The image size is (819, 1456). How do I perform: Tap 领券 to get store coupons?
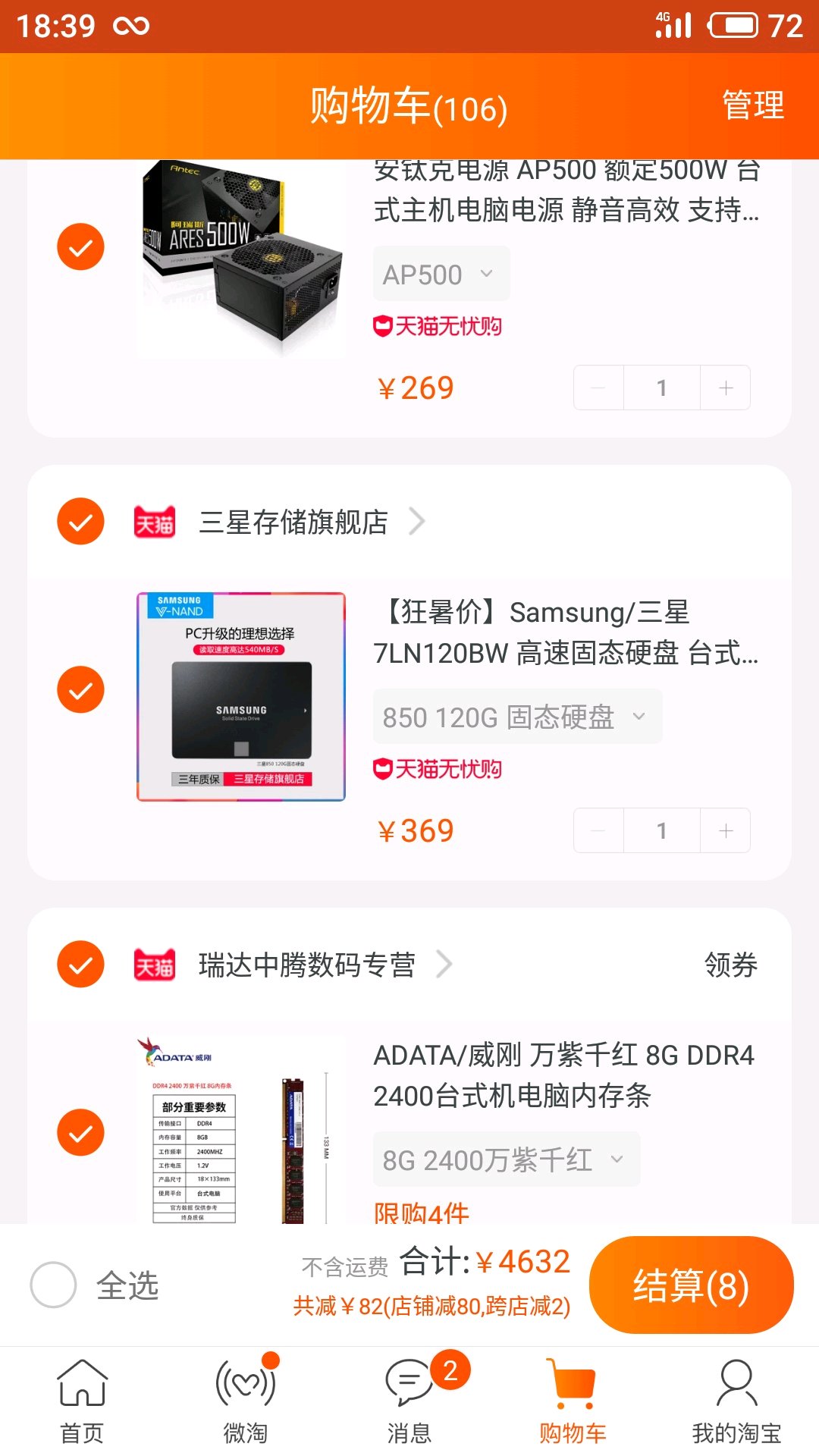(x=731, y=965)
